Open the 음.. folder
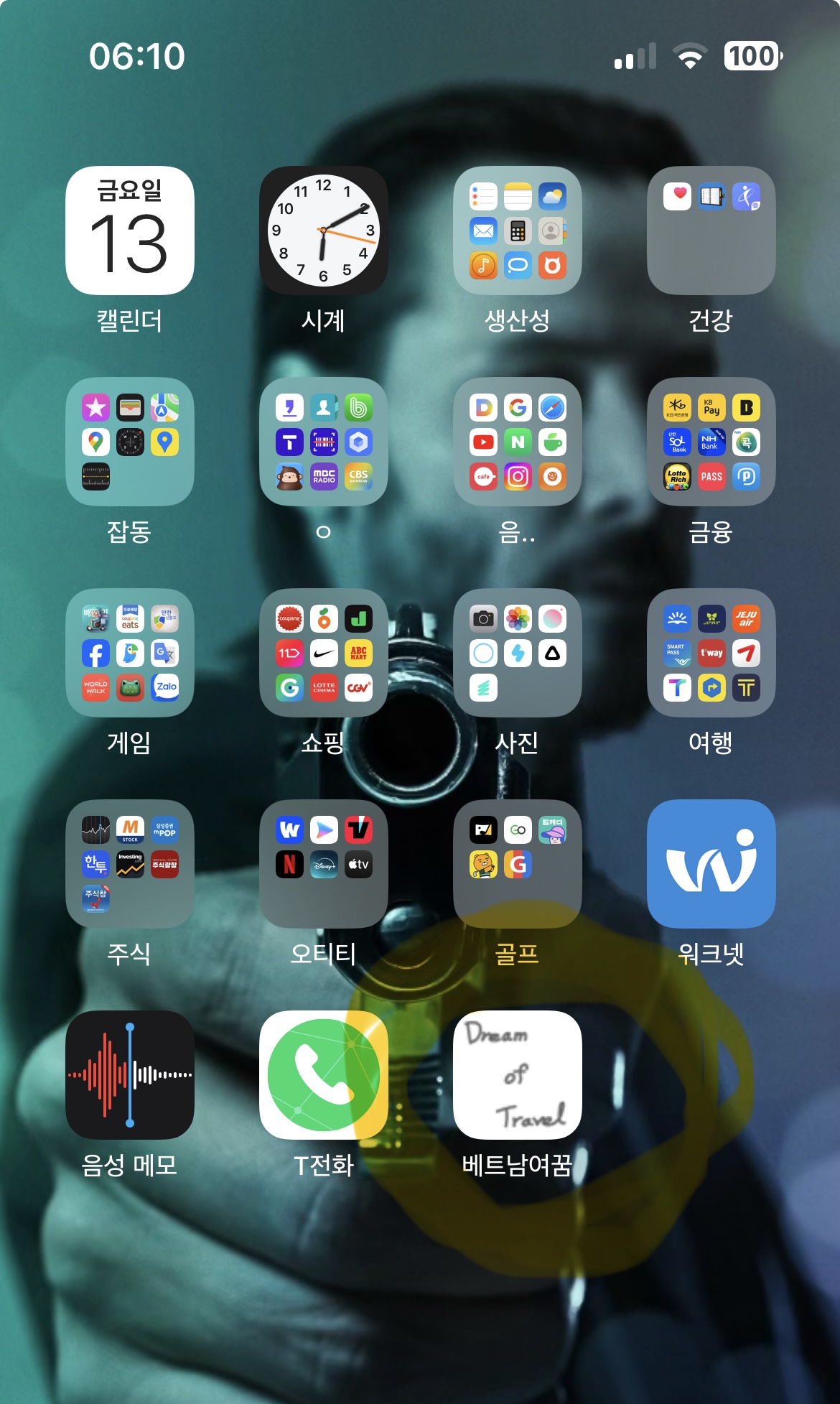This screenshot has width=840, height=1404. (x=517, y=442)
